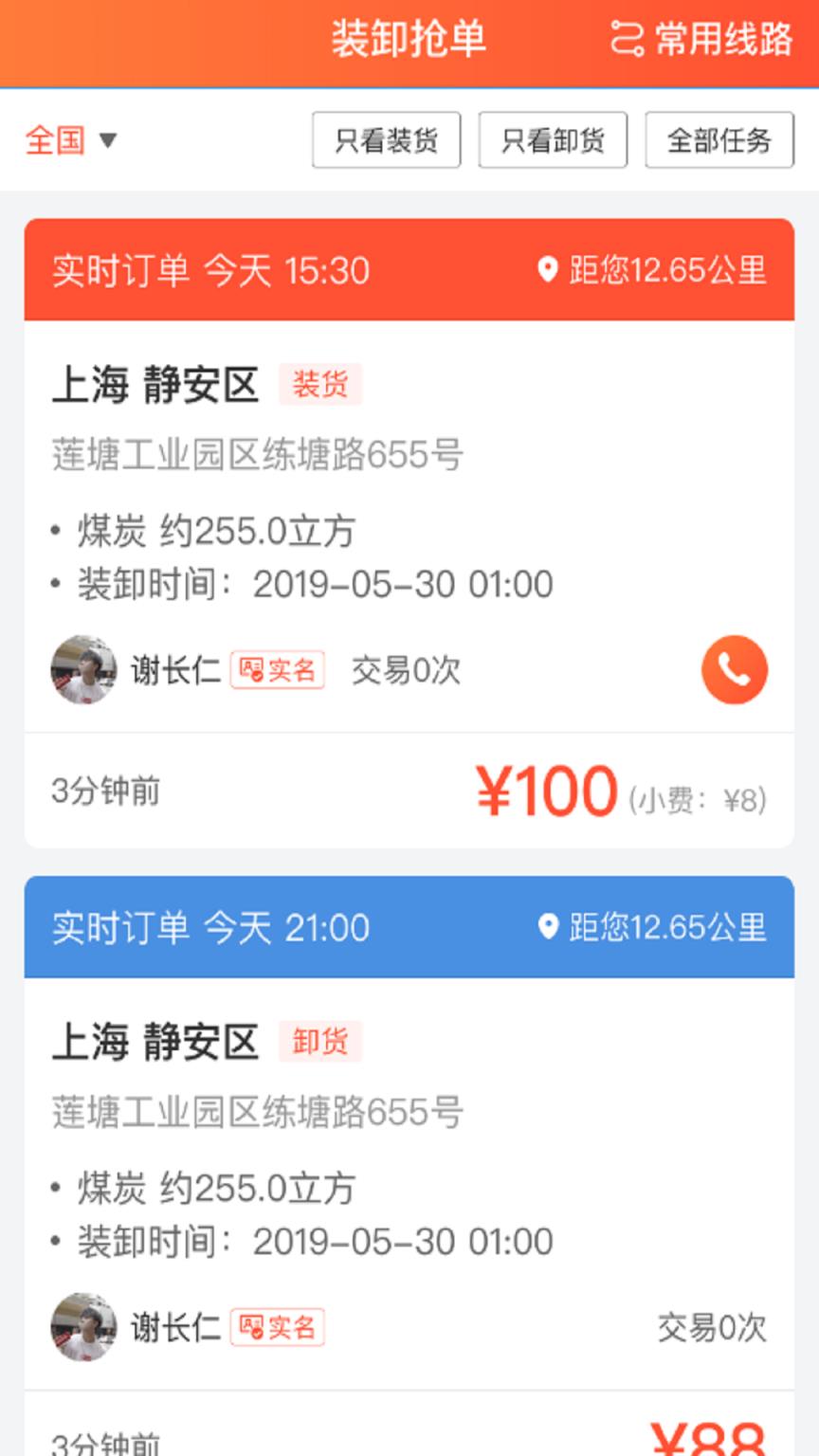
Task: Tap the phone icon to call 谢长仁
Action: [735, 668]
